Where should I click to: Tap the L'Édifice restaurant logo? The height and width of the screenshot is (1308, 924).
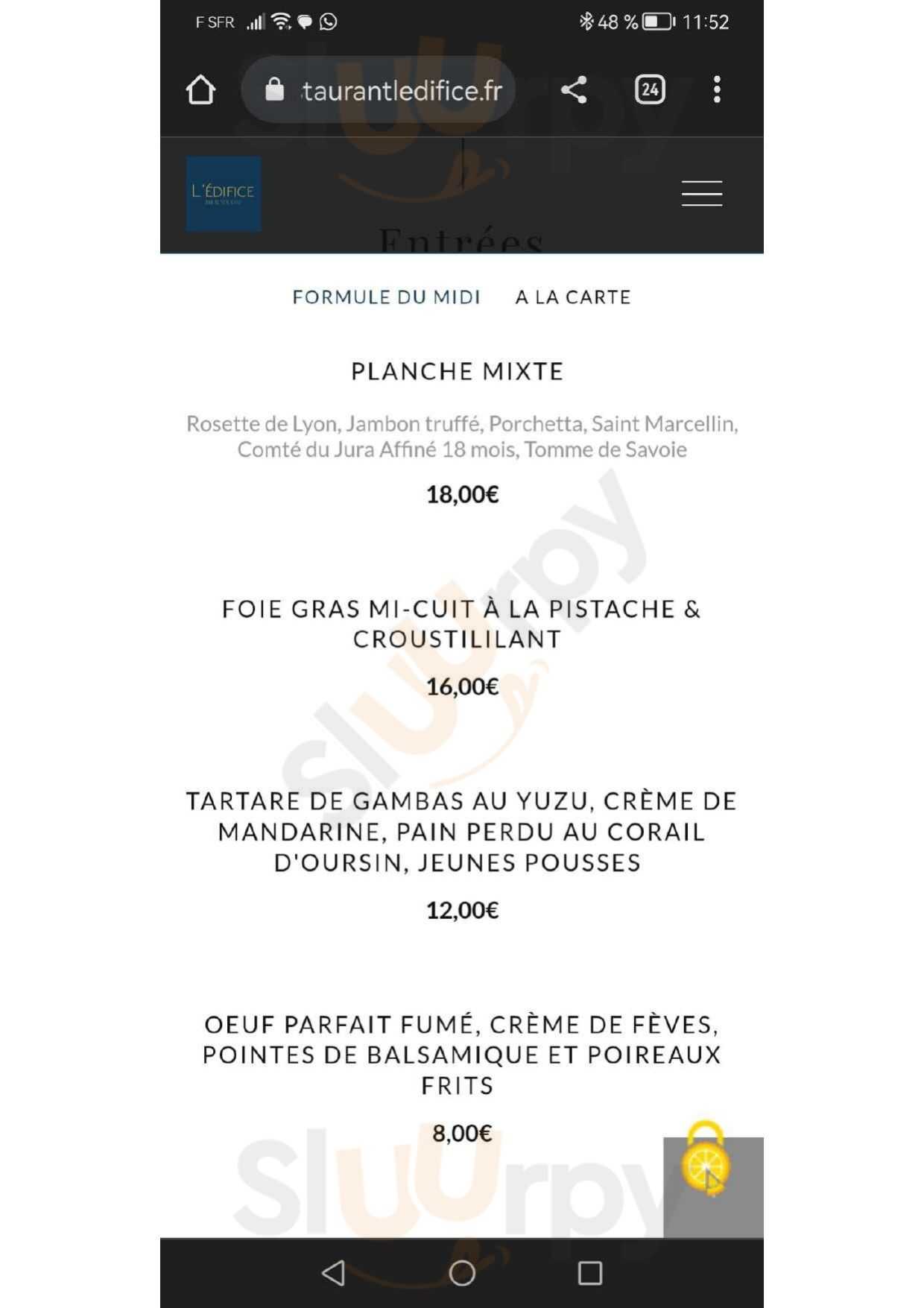pos(224,193)
